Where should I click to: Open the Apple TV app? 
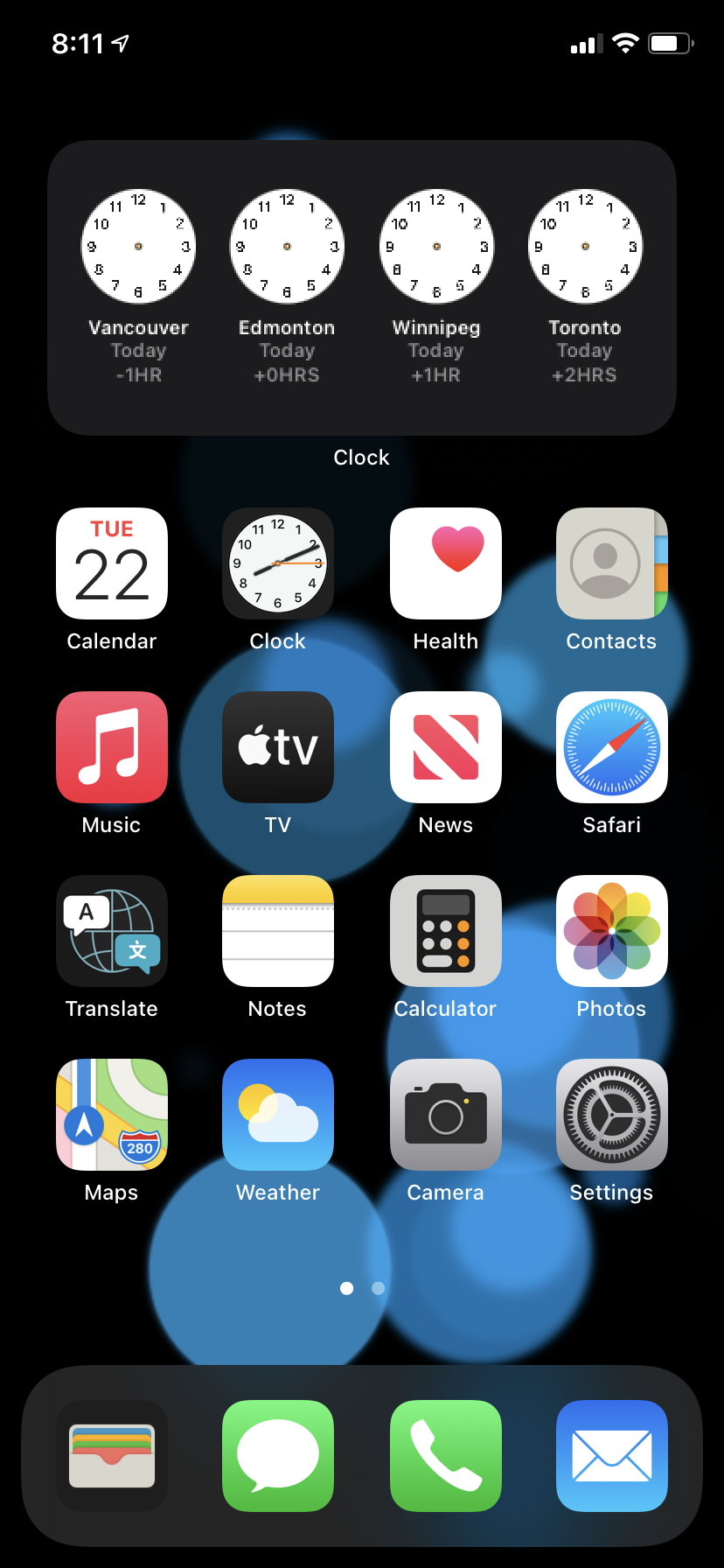pyautogui.click(x=278, y=747)
